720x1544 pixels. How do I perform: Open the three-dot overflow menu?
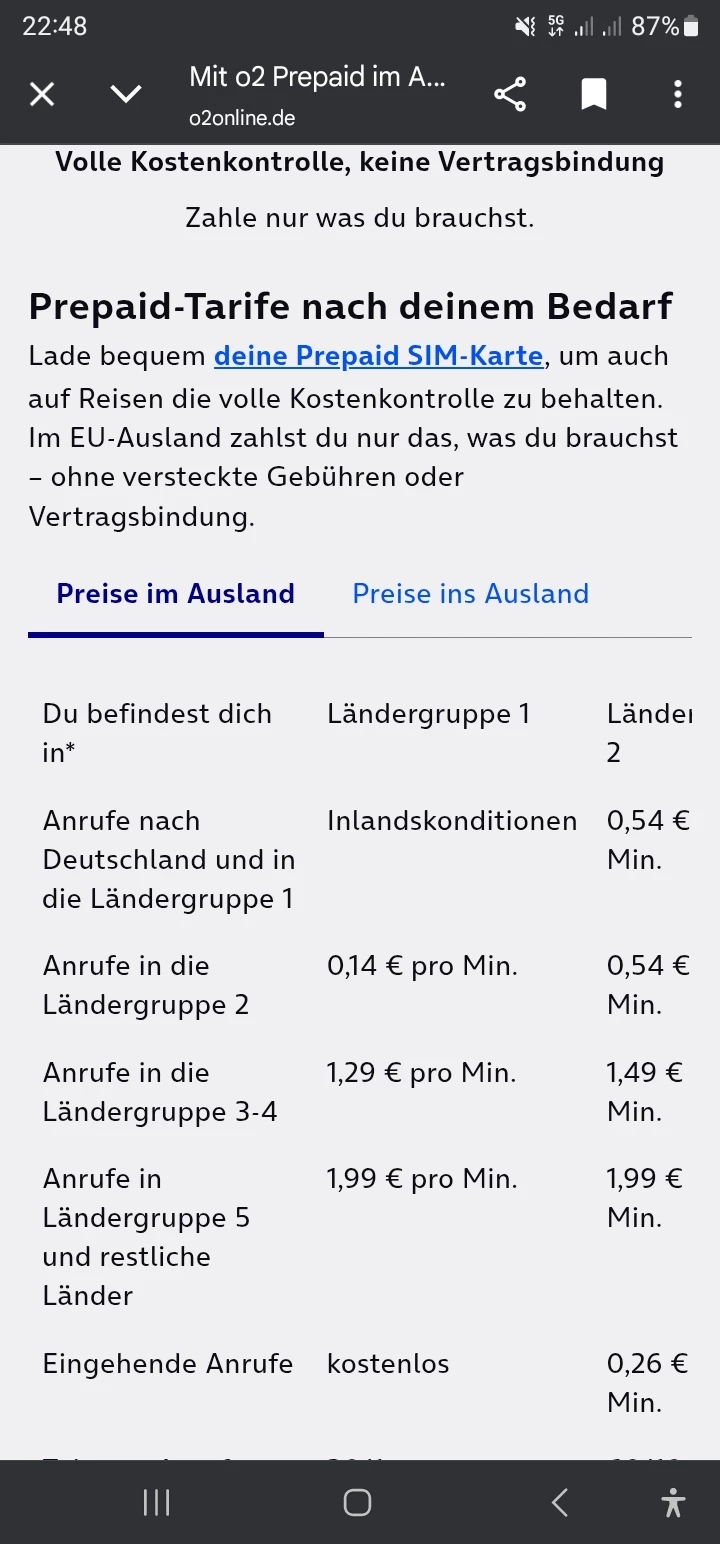(x=678, y=95)
